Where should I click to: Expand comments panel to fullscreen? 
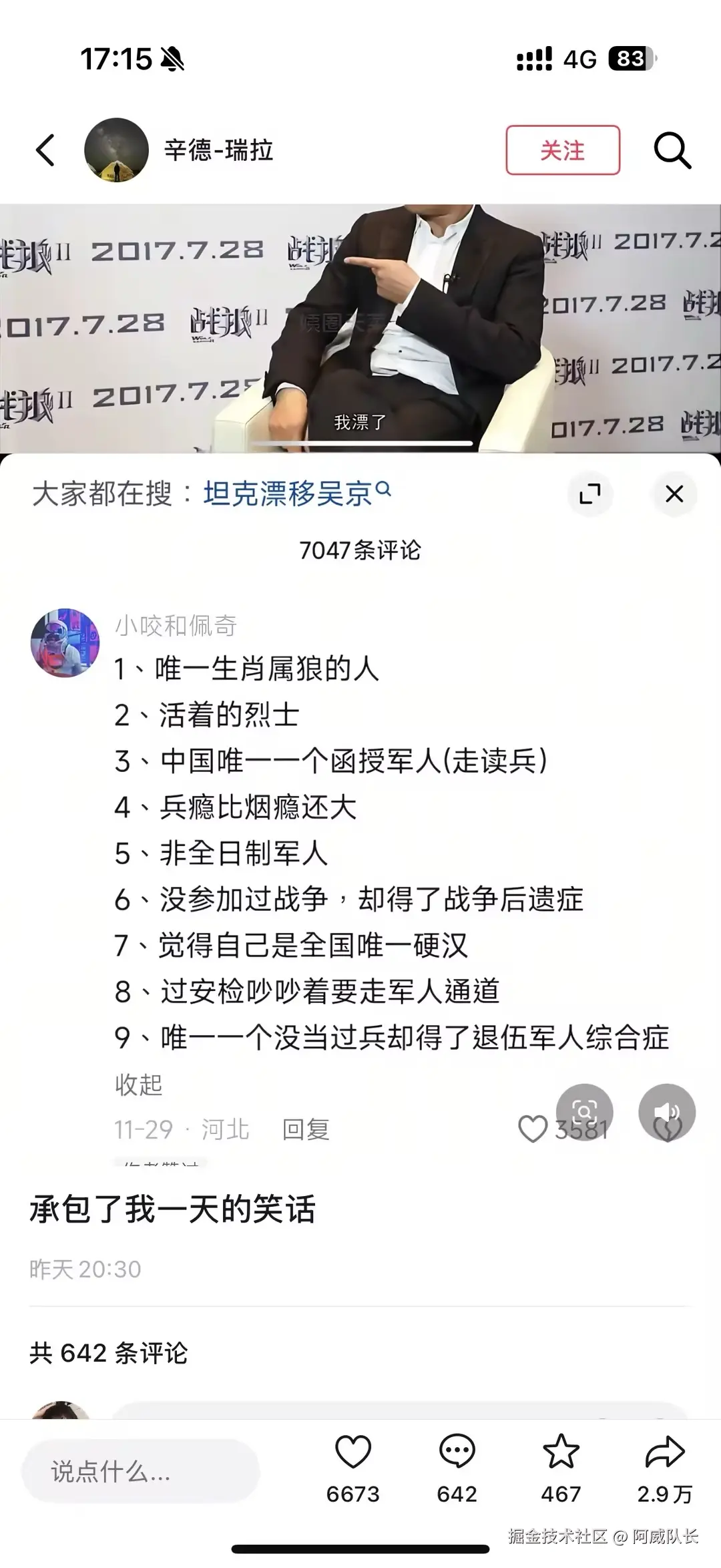point(590,494)
